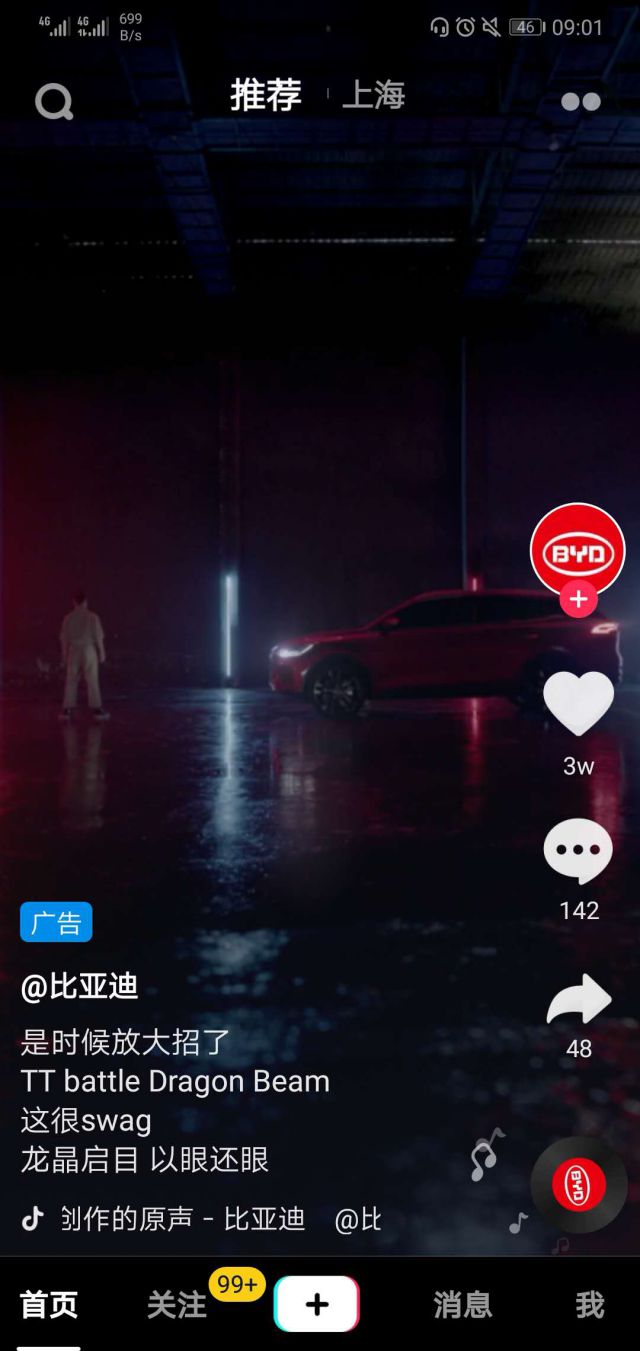
Task: Open the @比亚迪 username link
Action: (x=80, y=987)
